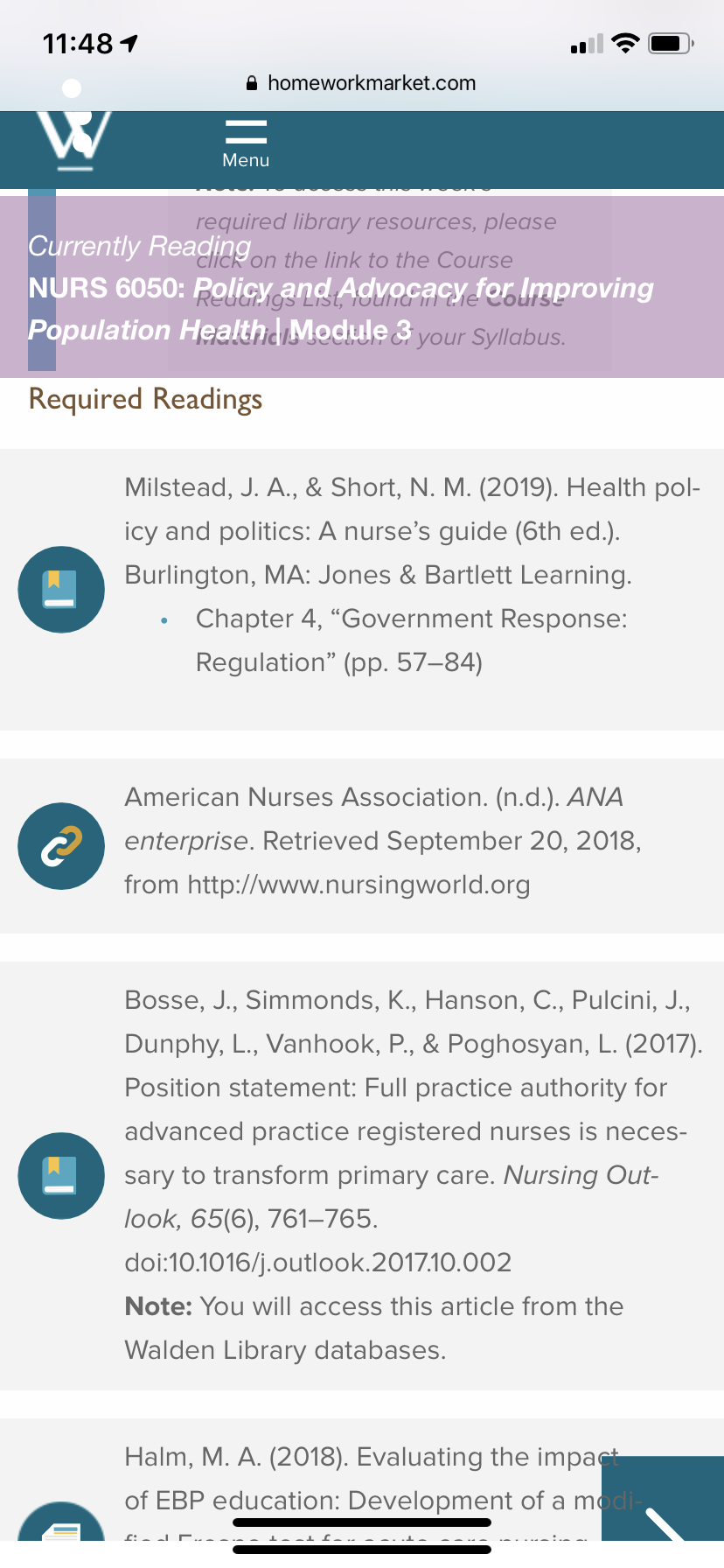The image size is (724, 1568).
Task: Tap the homeworkmarket.com address bar
Action: 362,83
